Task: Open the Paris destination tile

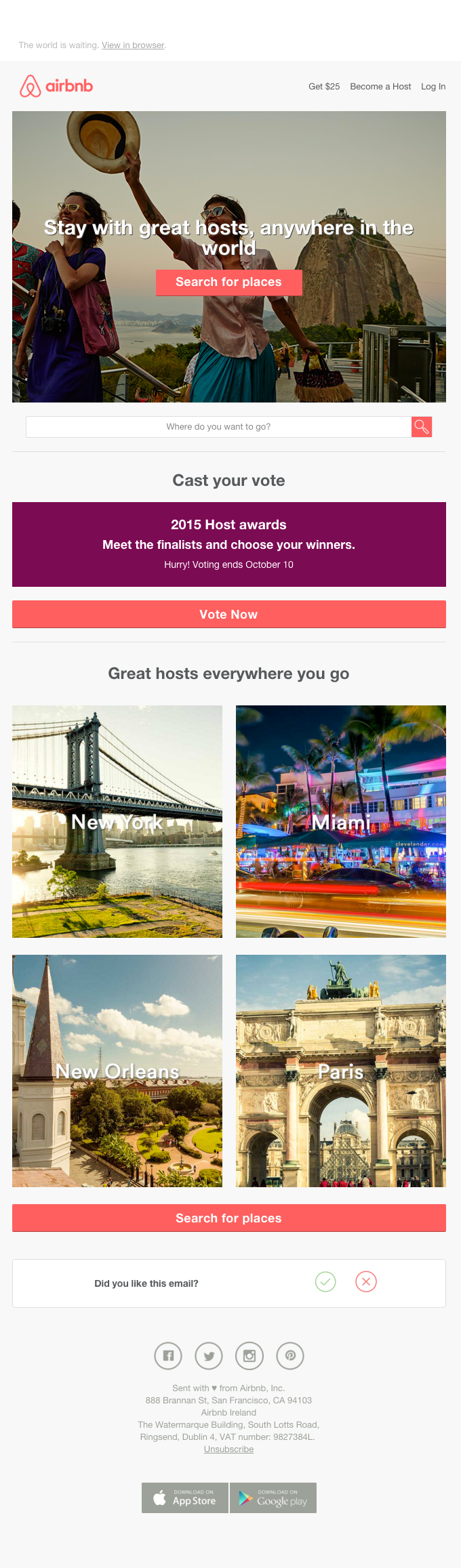Action: (x=341, y=1071)
